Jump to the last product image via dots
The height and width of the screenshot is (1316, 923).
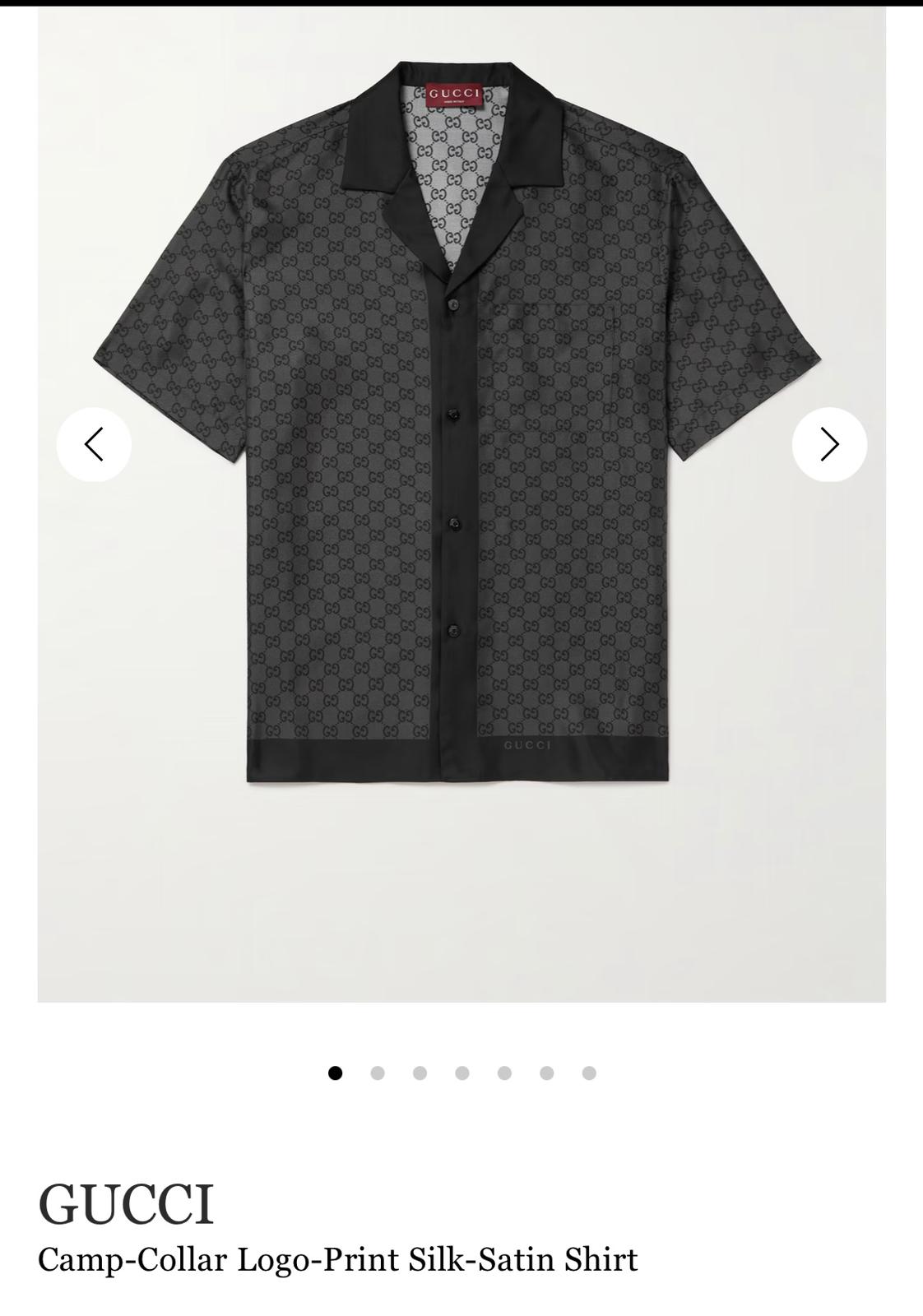(587, 1071)
